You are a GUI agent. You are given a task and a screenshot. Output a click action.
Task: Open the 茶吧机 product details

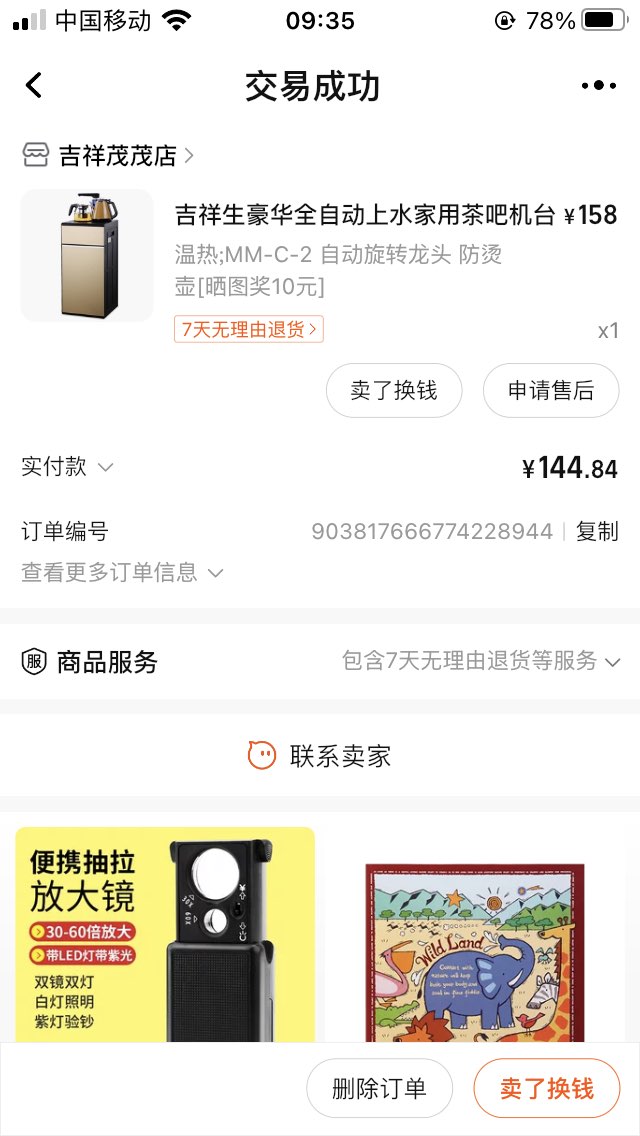click(364, 215)
